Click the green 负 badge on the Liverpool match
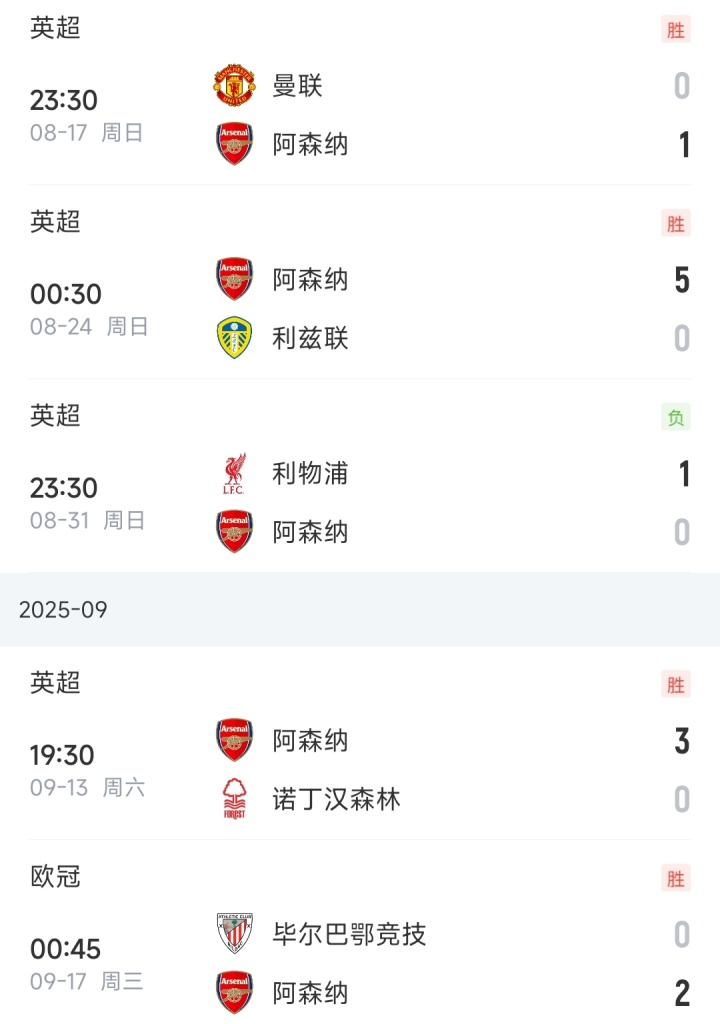 (676, 418)
